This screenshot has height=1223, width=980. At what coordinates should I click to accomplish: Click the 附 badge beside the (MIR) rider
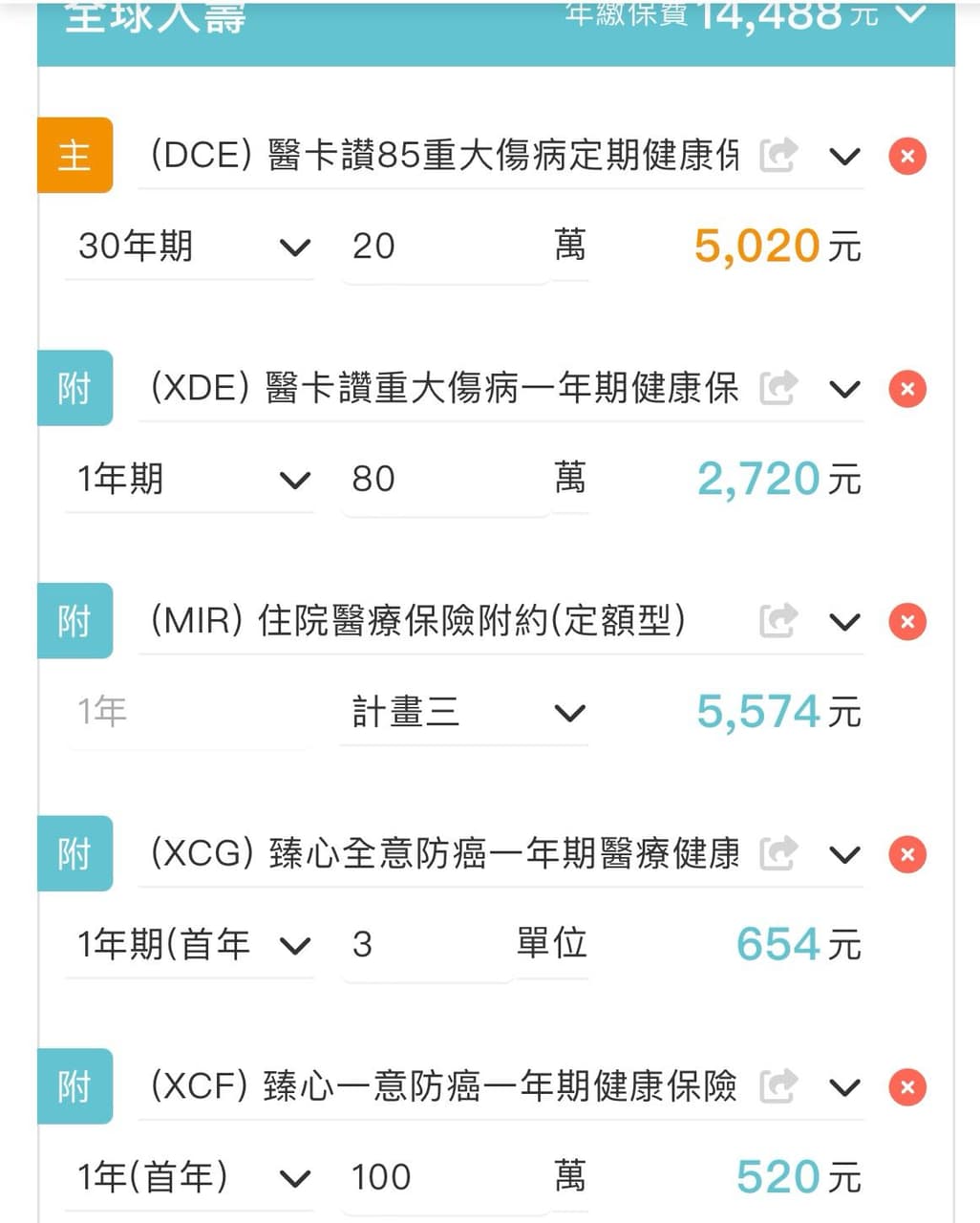pyautogui.click(x=75, y=621)
